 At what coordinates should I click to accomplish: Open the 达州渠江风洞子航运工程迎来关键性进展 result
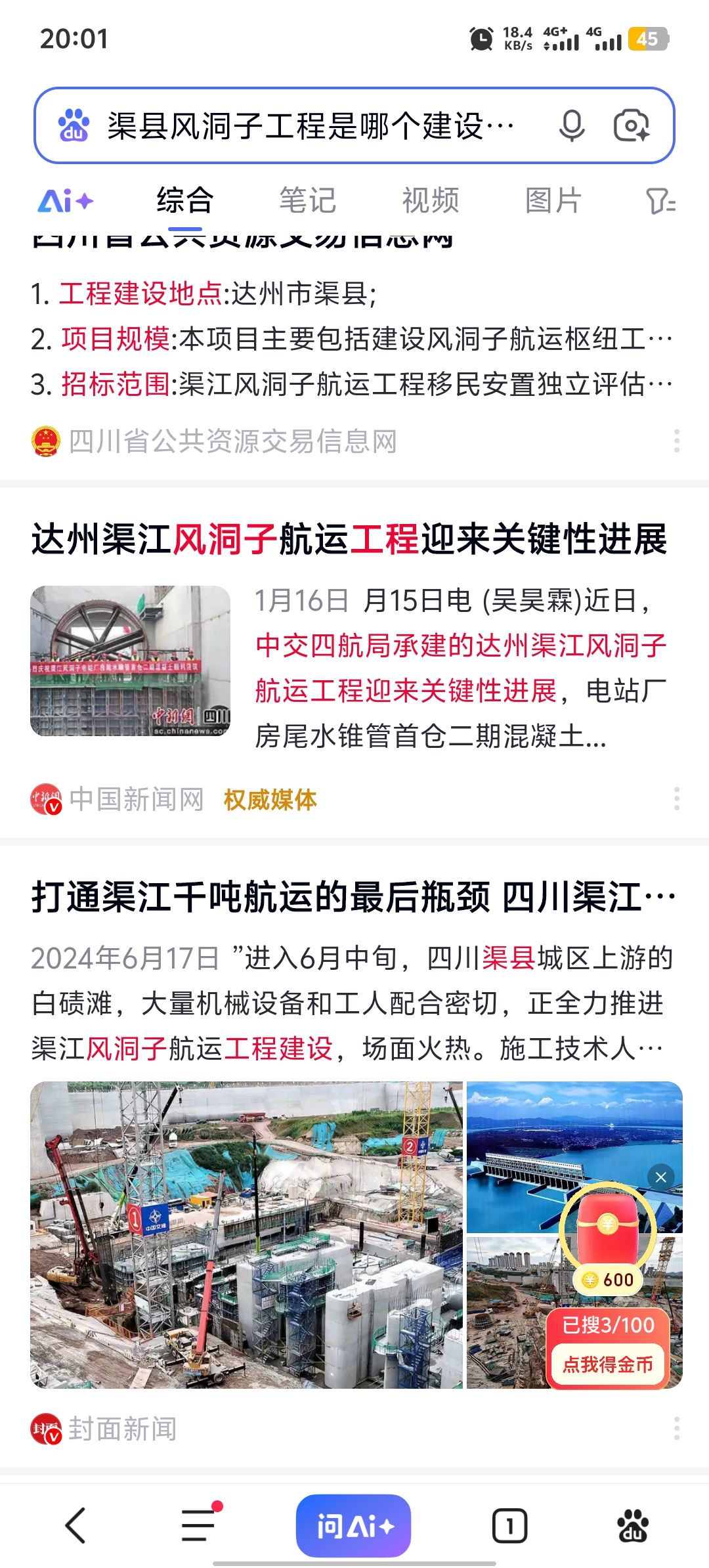pos(349,540)
